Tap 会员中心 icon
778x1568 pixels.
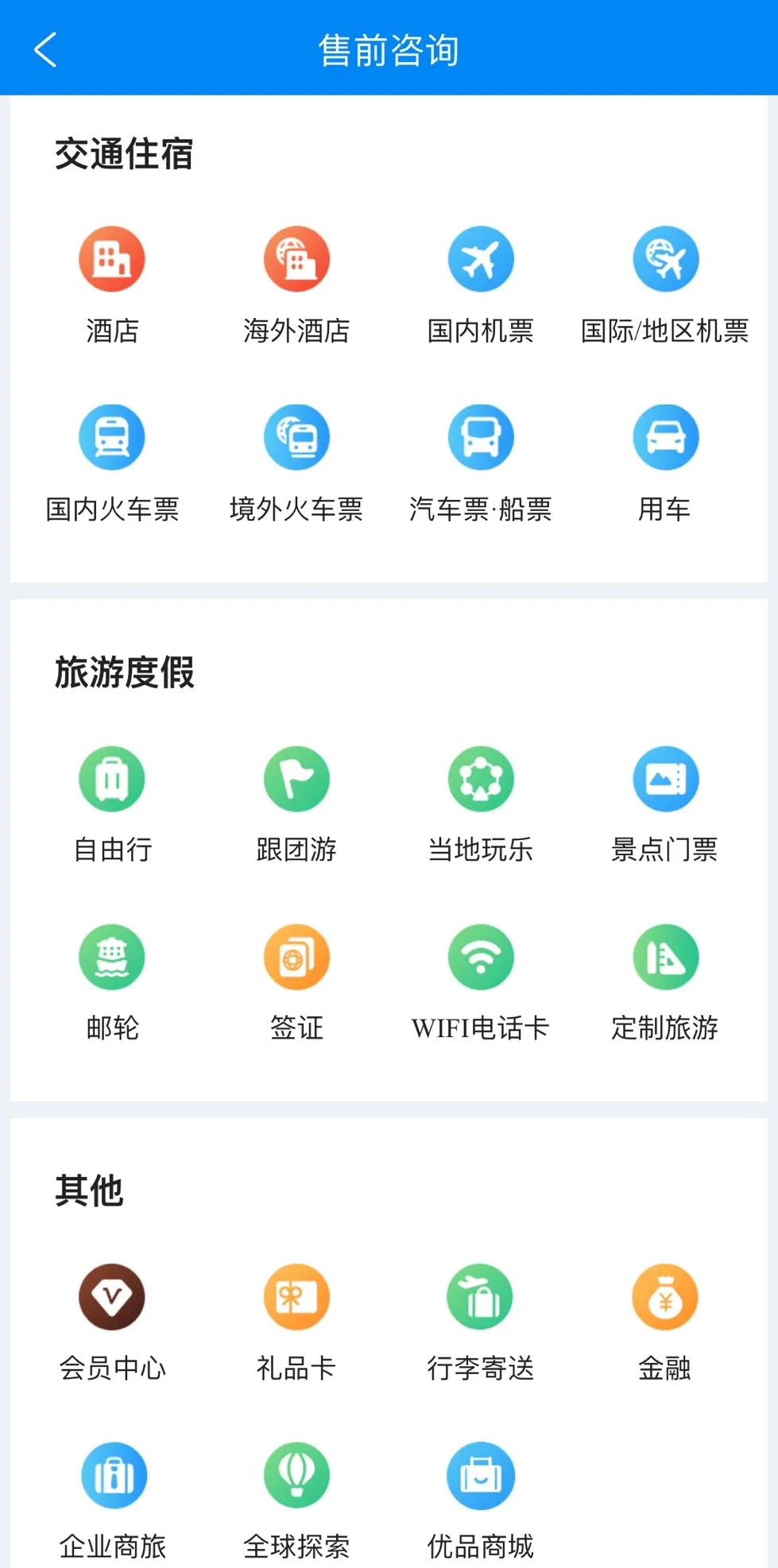(112, 1297)
